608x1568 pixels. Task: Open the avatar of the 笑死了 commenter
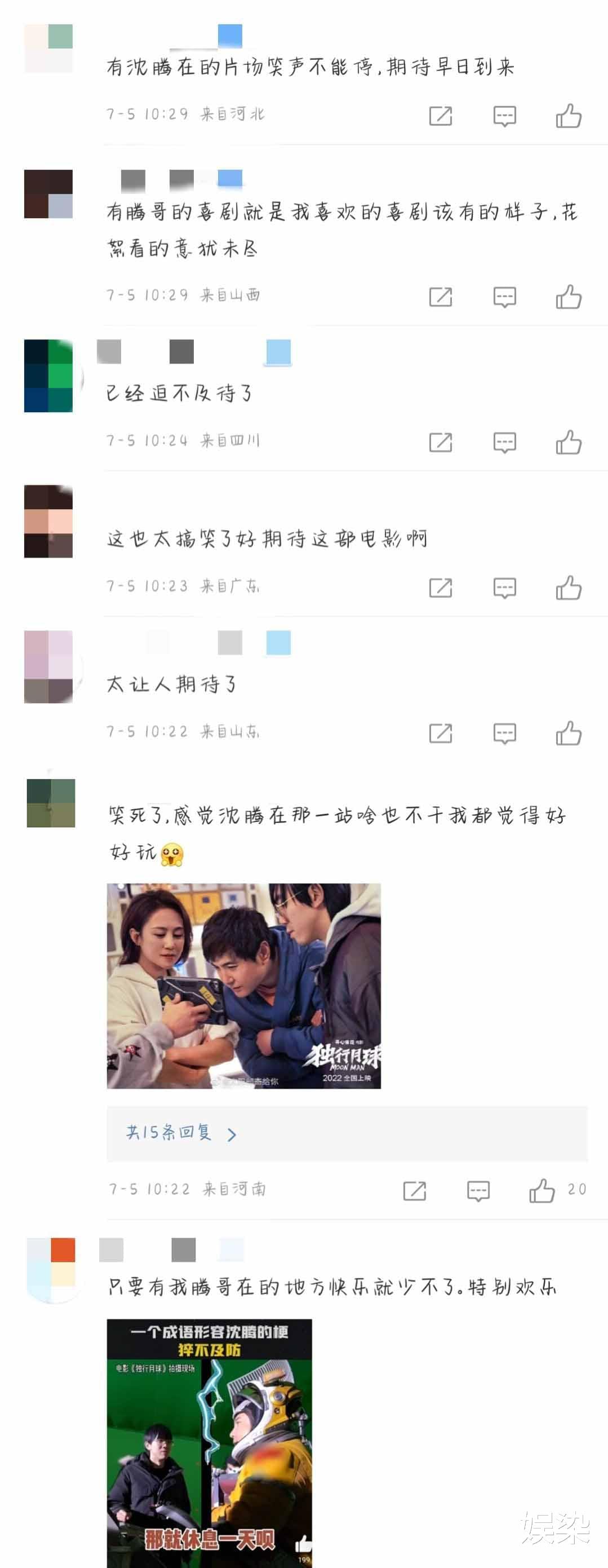51,802
